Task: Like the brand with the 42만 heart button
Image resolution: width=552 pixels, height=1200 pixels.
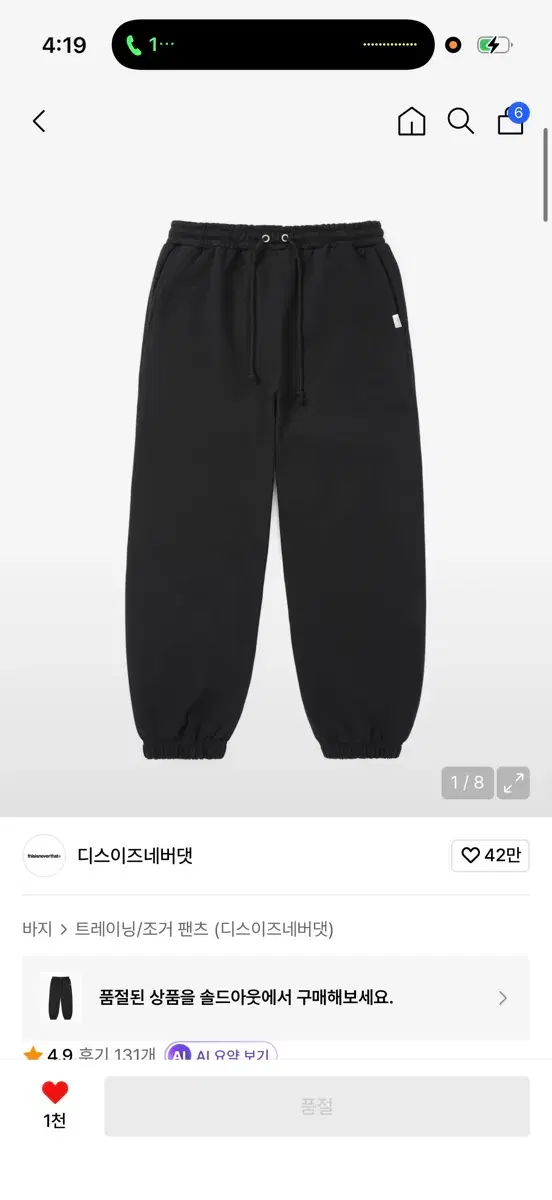Action: coord(490,856)
